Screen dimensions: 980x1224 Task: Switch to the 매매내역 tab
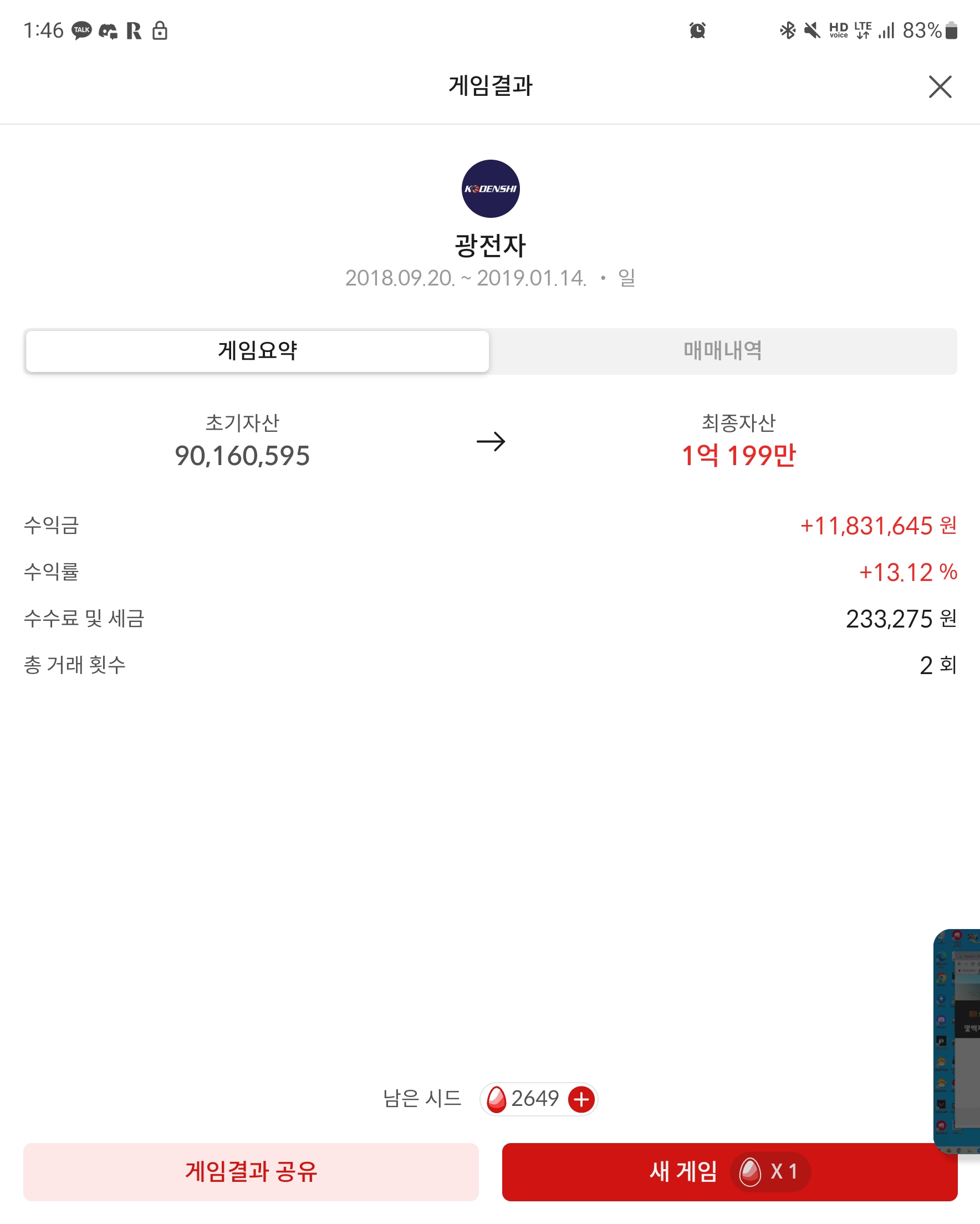coord(722,351)
